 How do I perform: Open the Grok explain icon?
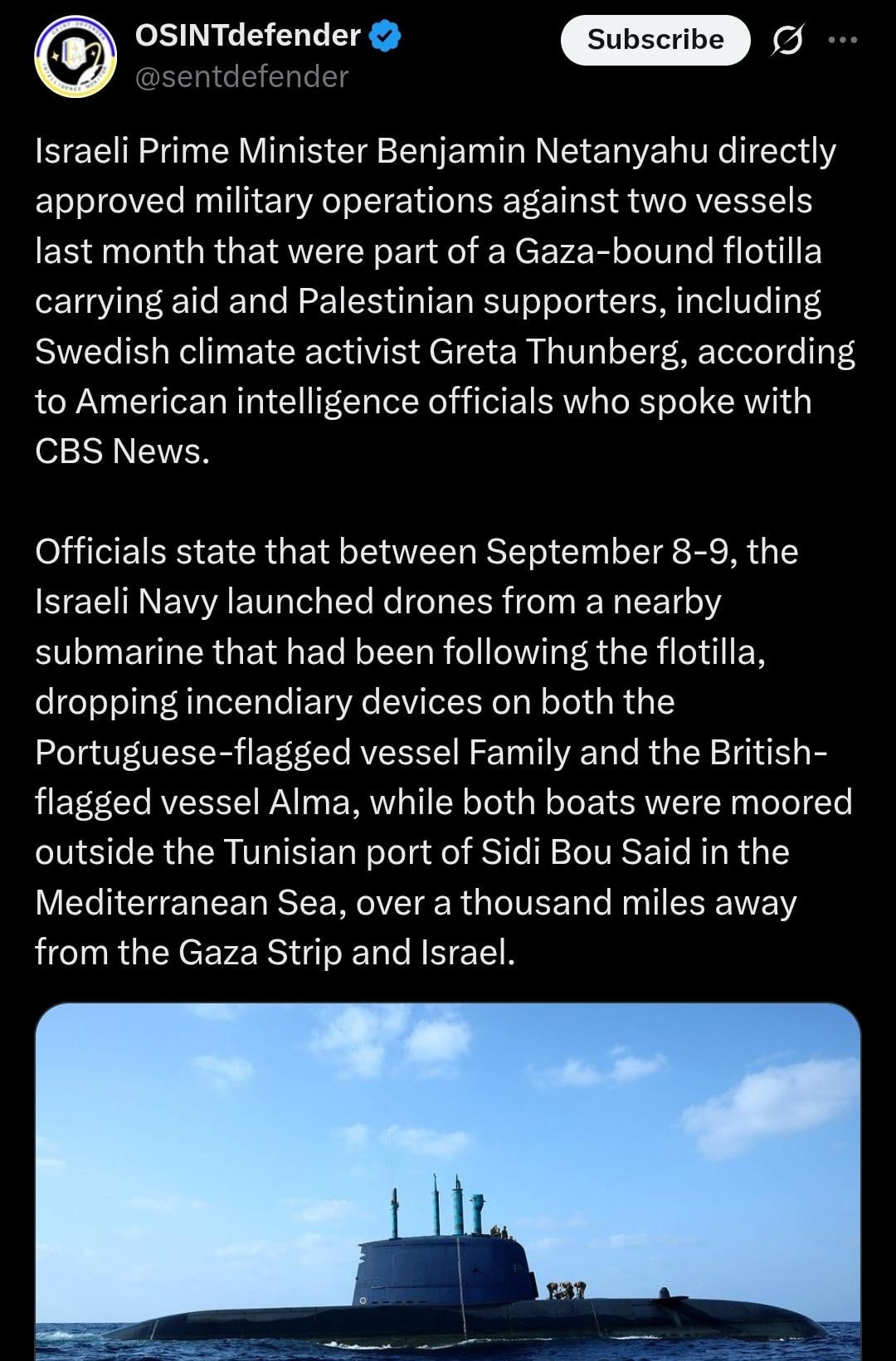(786, 40)
